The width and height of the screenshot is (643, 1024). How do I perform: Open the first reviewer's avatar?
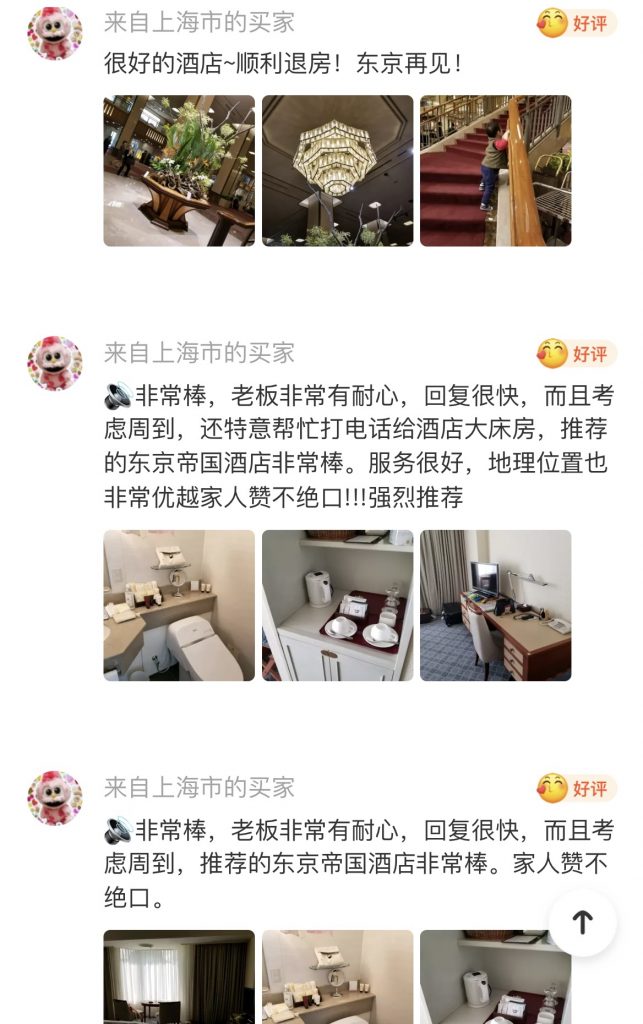pos(55,34)
